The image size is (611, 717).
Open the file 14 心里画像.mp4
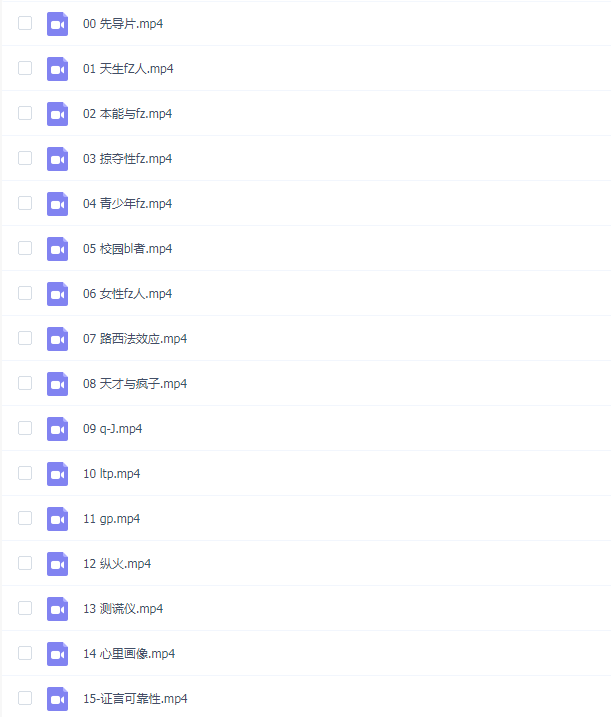(128, 653)
